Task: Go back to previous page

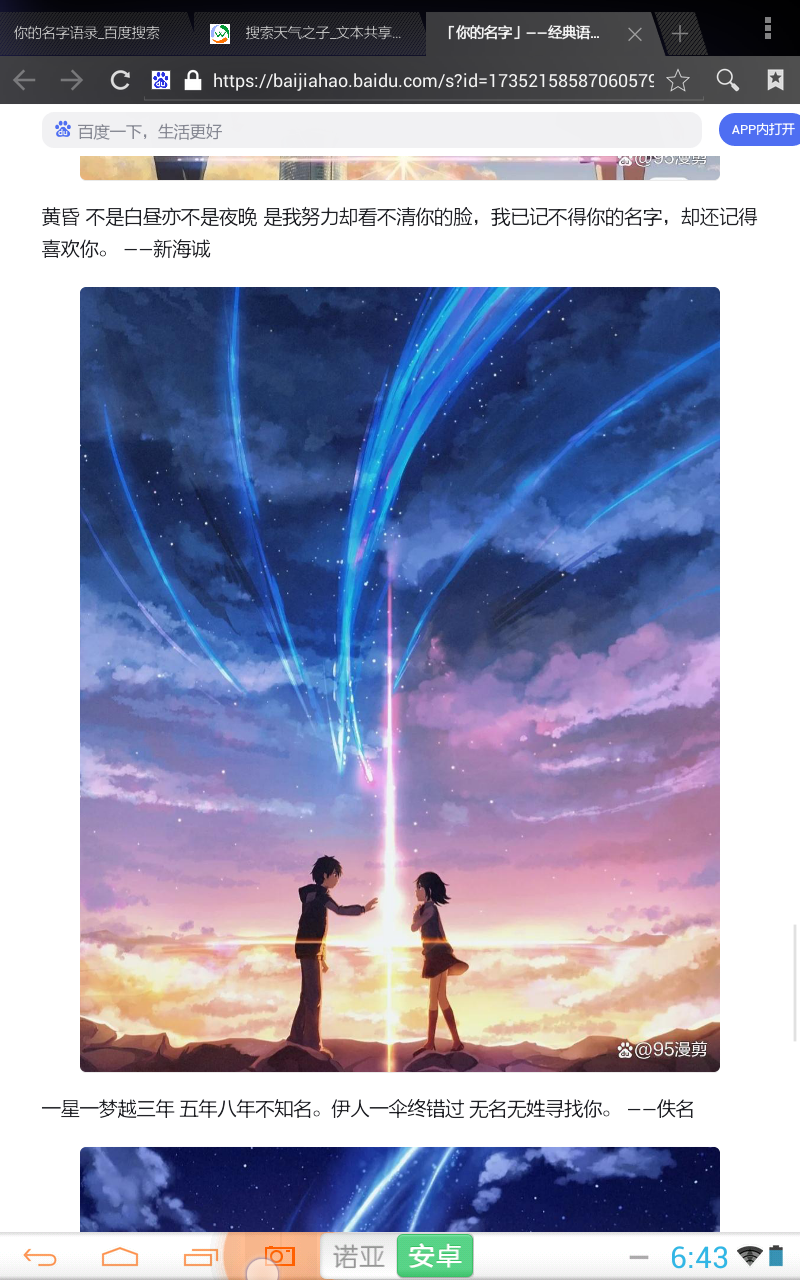Action: 24,81
